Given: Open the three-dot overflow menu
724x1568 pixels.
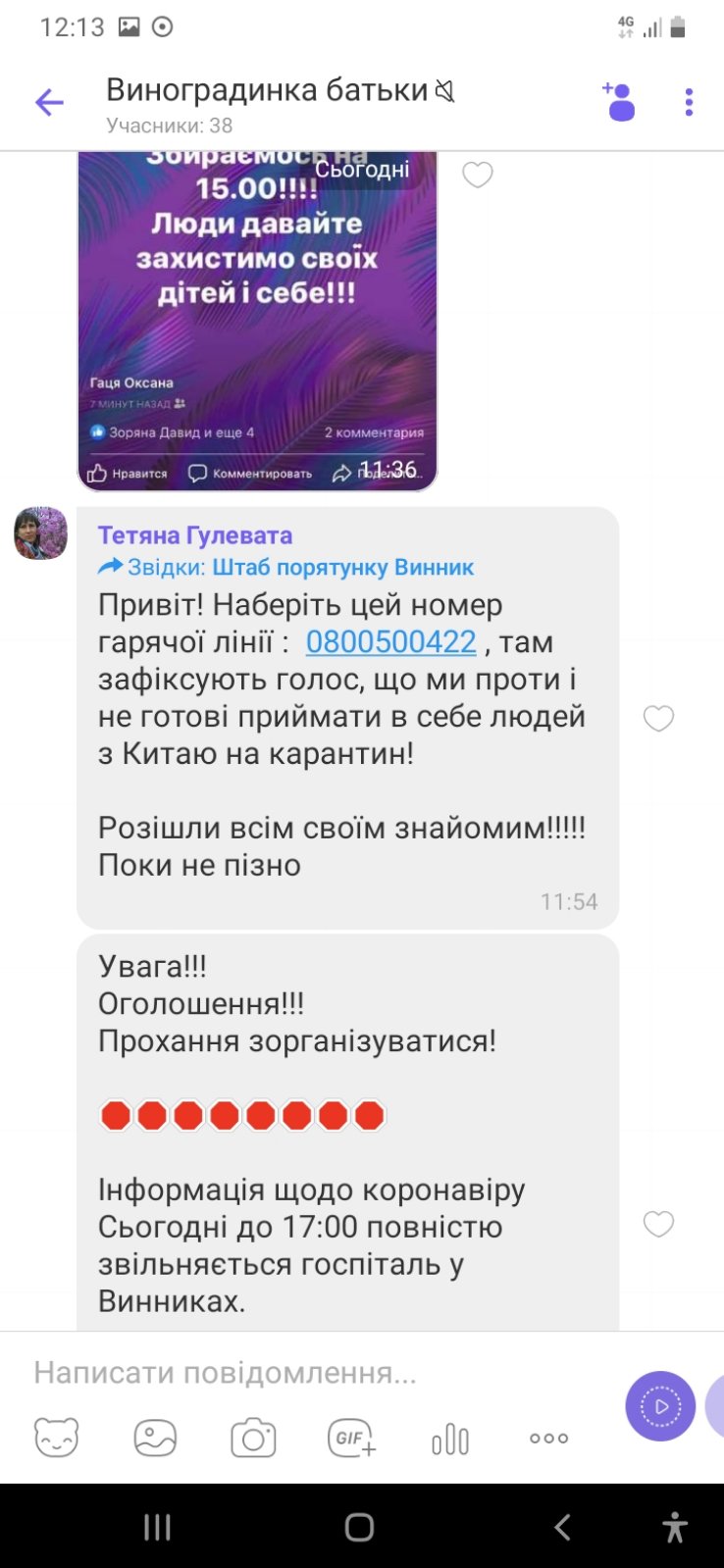Looking at the screenshot, I should click(689, 102).
